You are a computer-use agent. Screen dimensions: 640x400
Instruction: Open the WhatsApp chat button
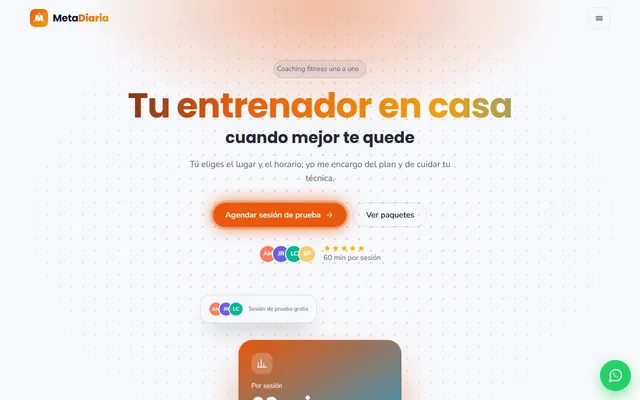(615, 375)
